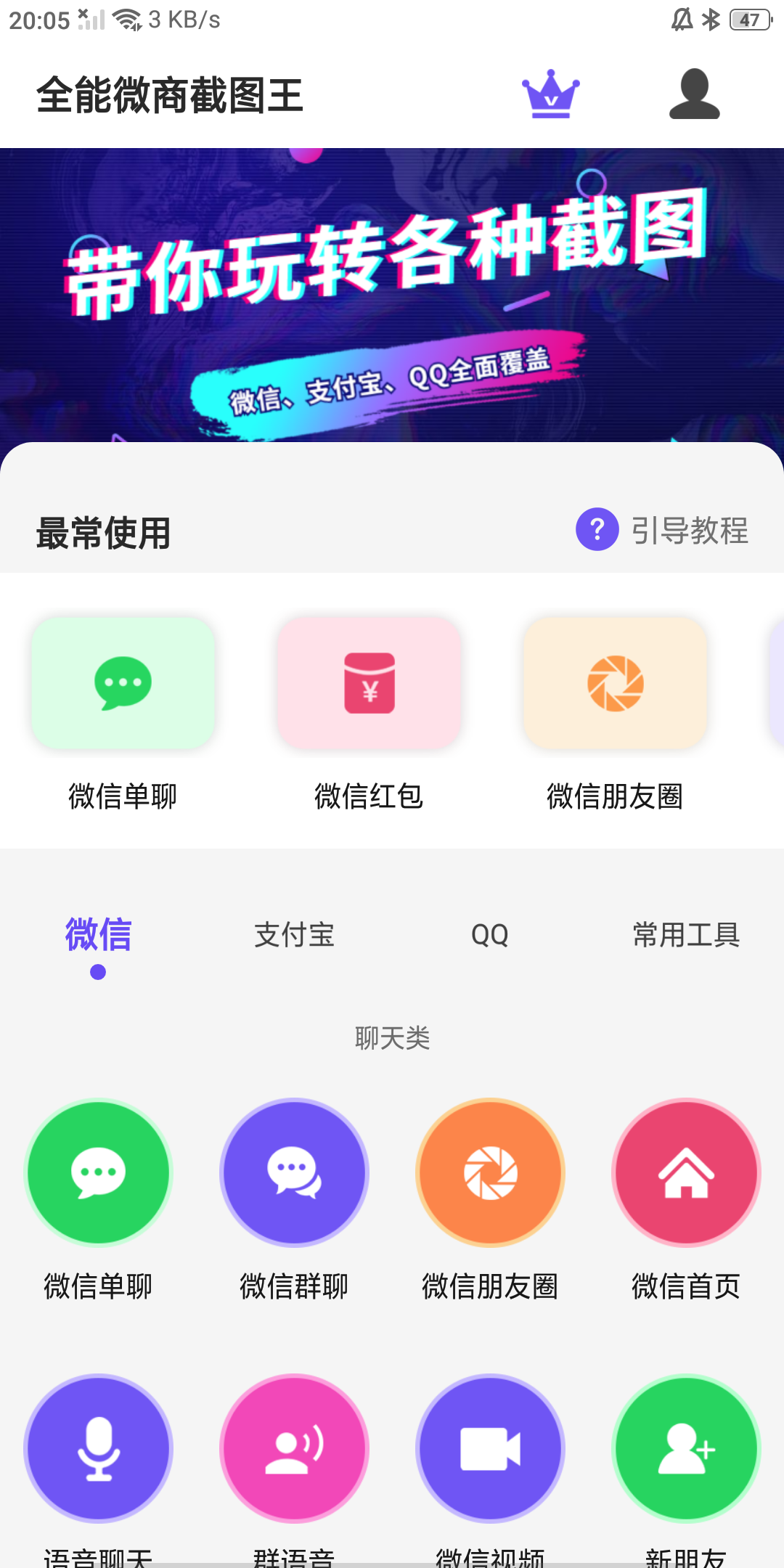Open the VIP crown icon
The height and width of the screenshot is (1568, 784).
[550, 94]
